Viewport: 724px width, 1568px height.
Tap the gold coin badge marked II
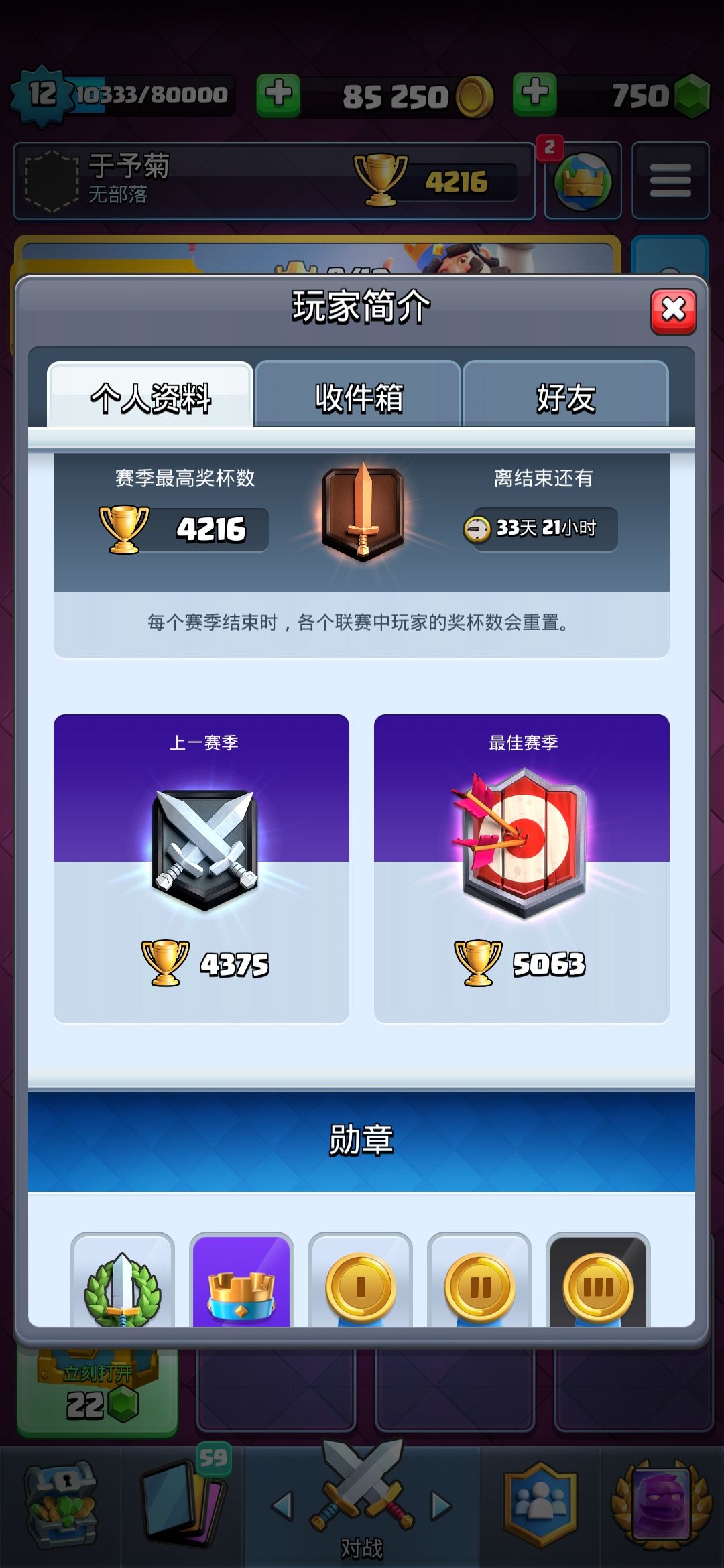(479, 1280)
